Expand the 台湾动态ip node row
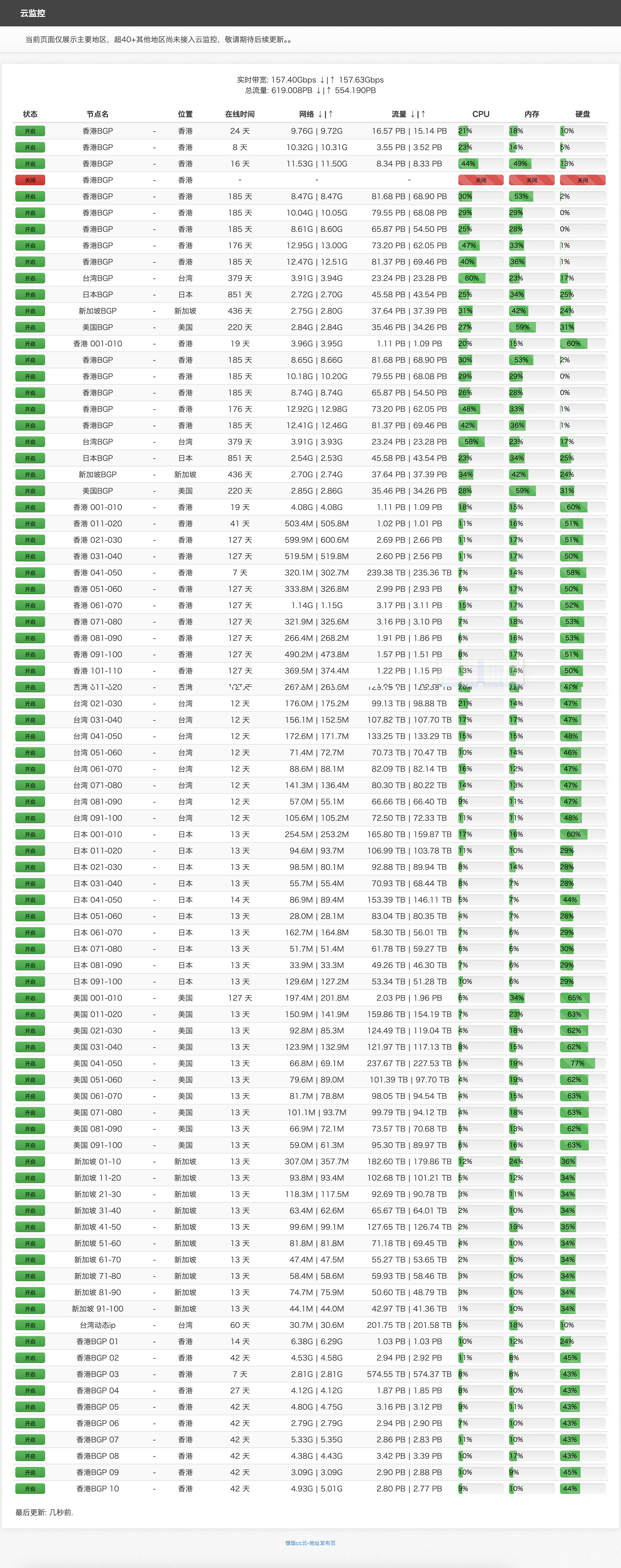The height and width of the screenshot is (1568, 621). pyautogui.click(x=97, y=1325)
